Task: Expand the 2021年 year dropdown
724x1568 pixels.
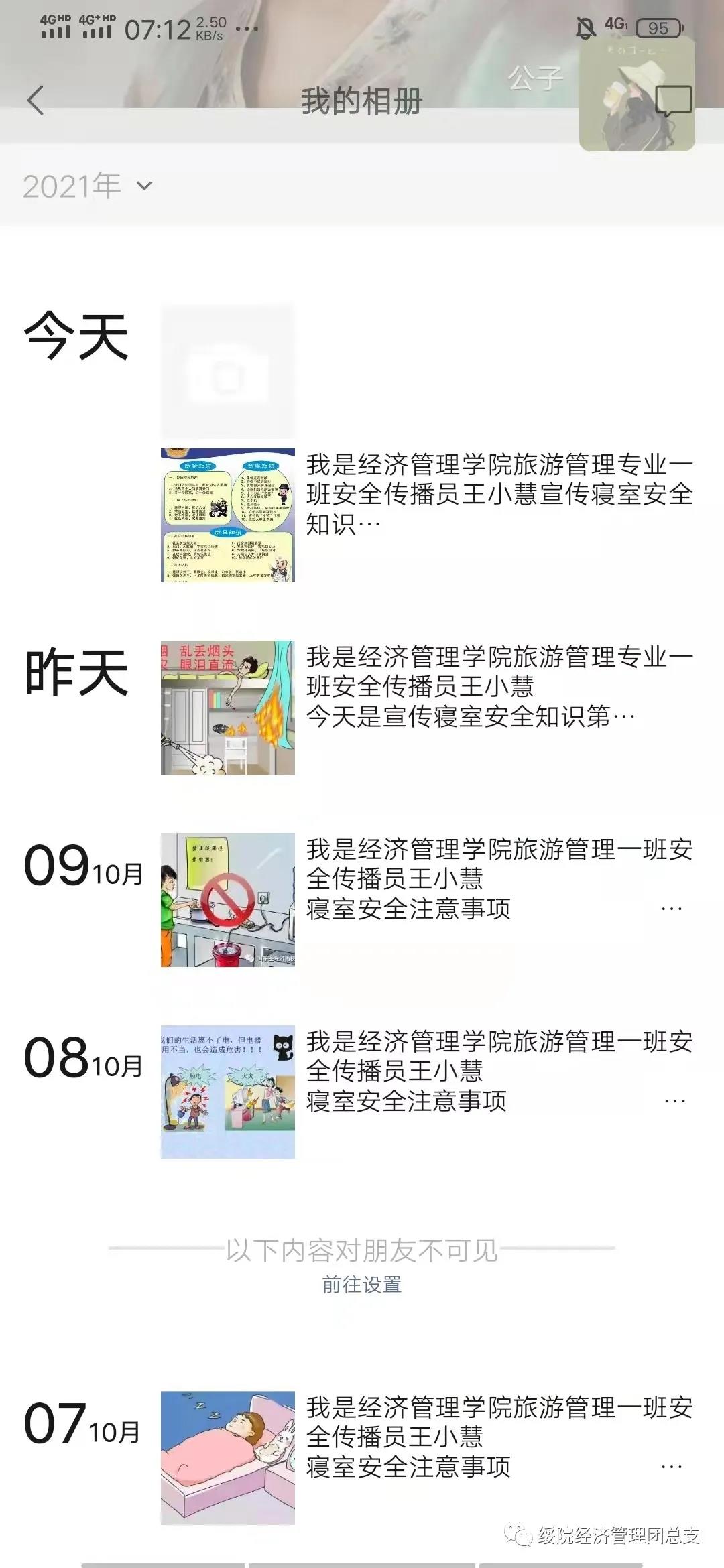Action: coord(87,186)
